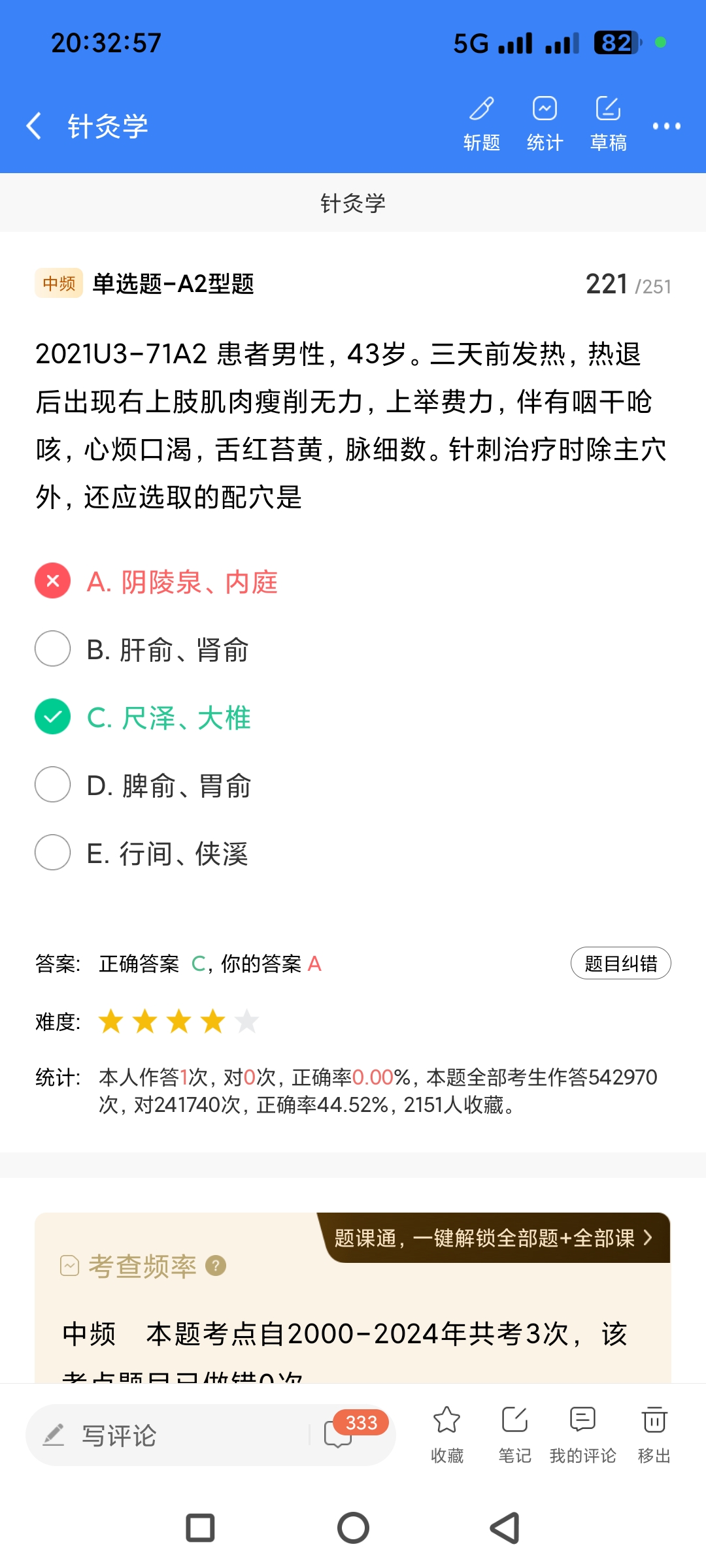The height and width of the screenshot is (1568, 706).
Task: Report an error via 题目纠错
Action: coord(620,964)
